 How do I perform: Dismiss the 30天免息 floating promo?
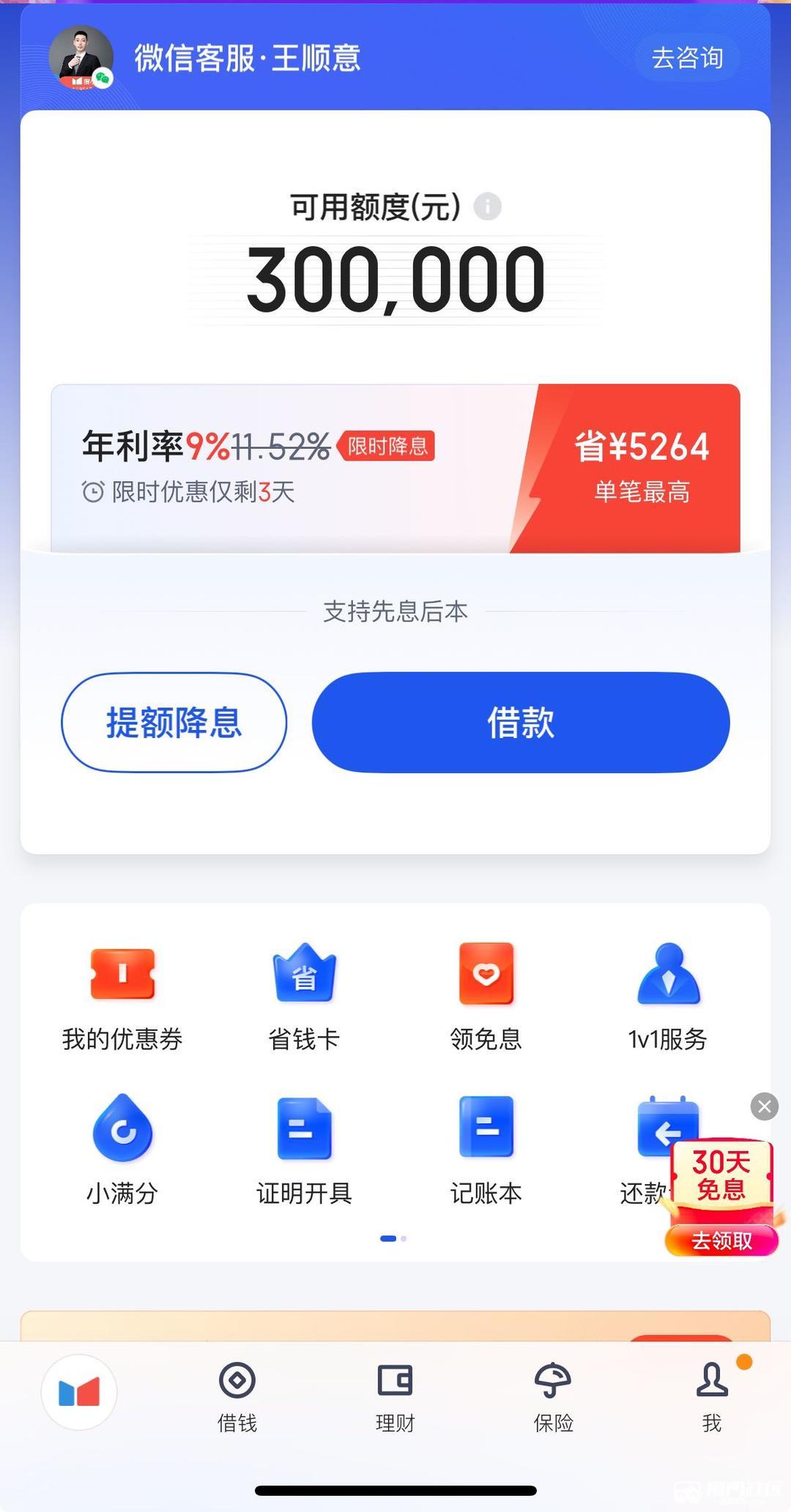tap(764, 1106)
